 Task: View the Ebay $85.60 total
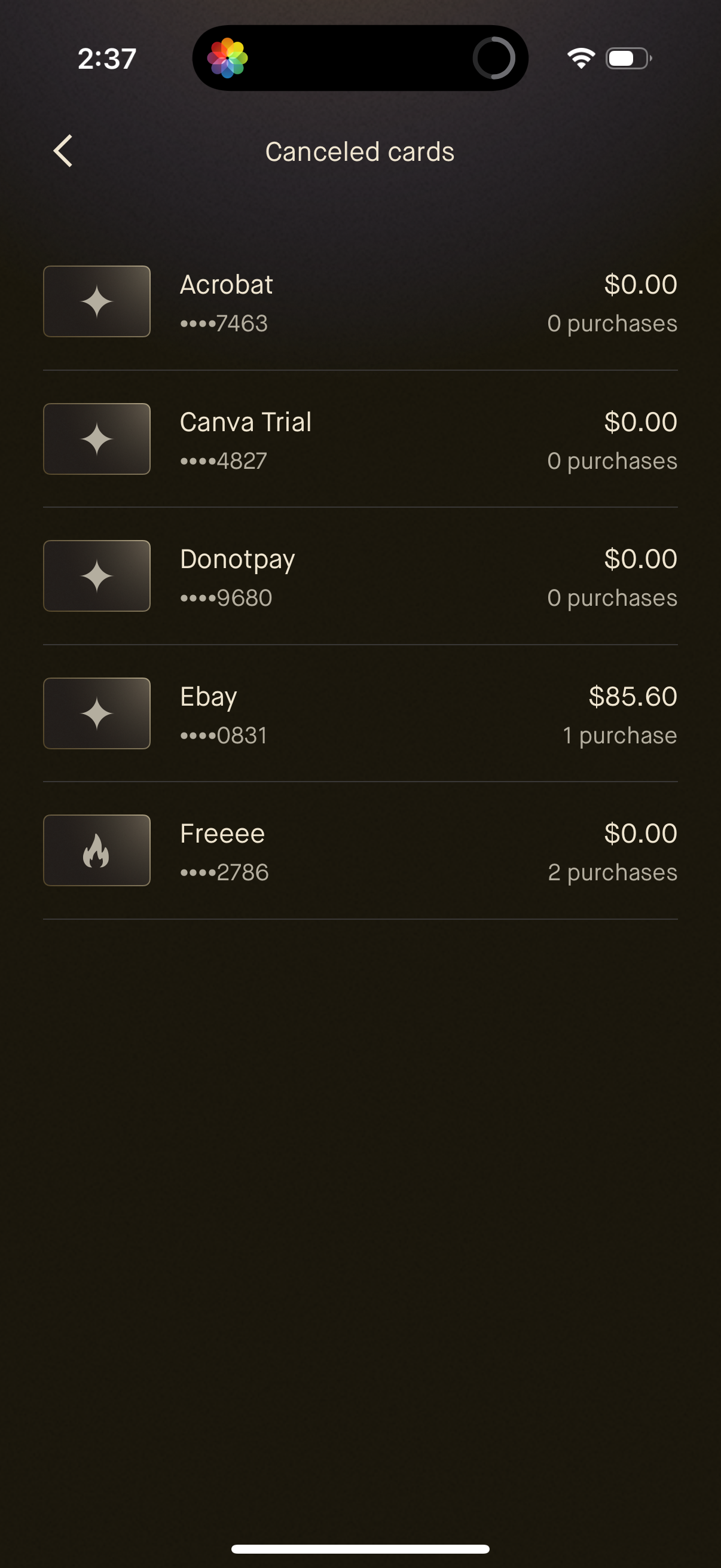coord(632,695)
